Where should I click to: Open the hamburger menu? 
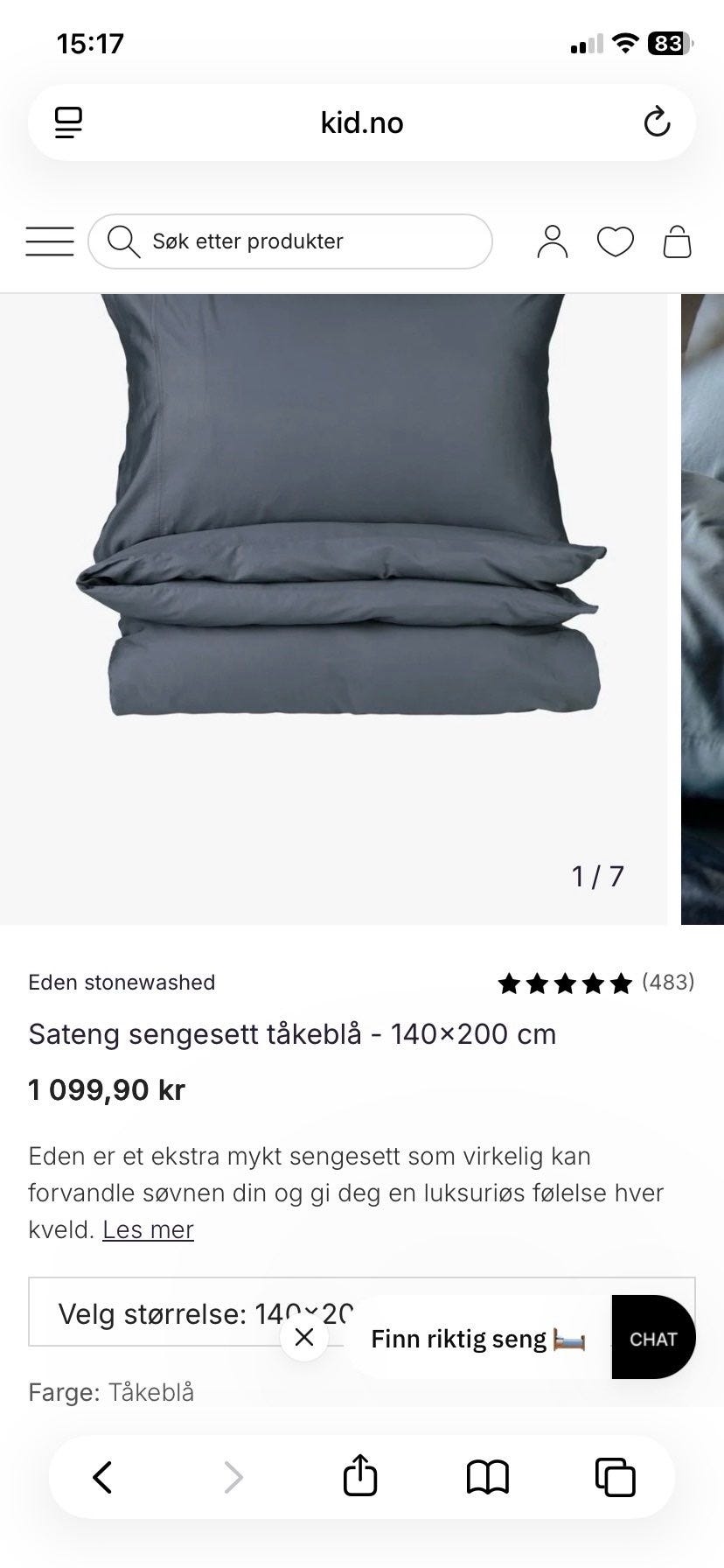pos(50,241)
